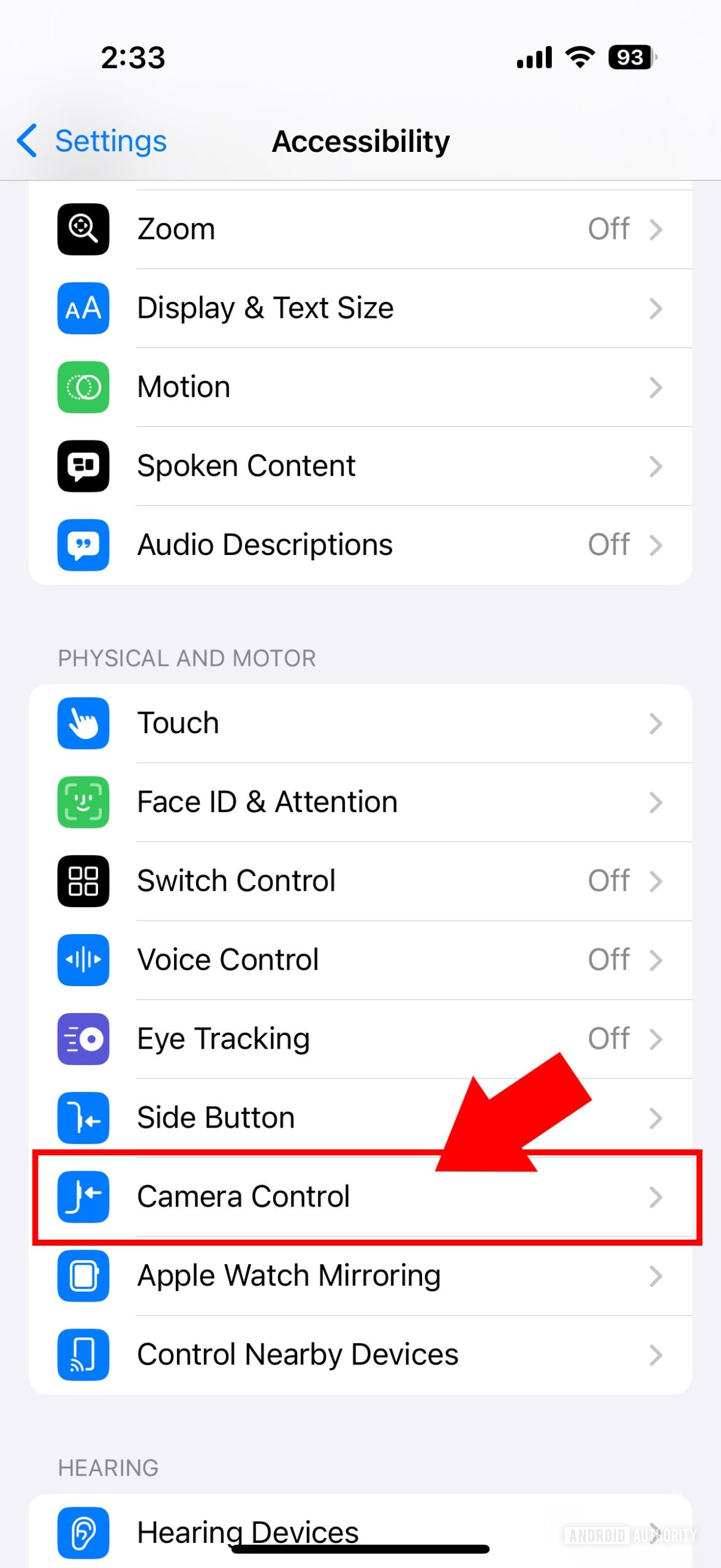721x1568 pixels.
Task: Open Face ID & Attention
Action: [x=360, y=802]
